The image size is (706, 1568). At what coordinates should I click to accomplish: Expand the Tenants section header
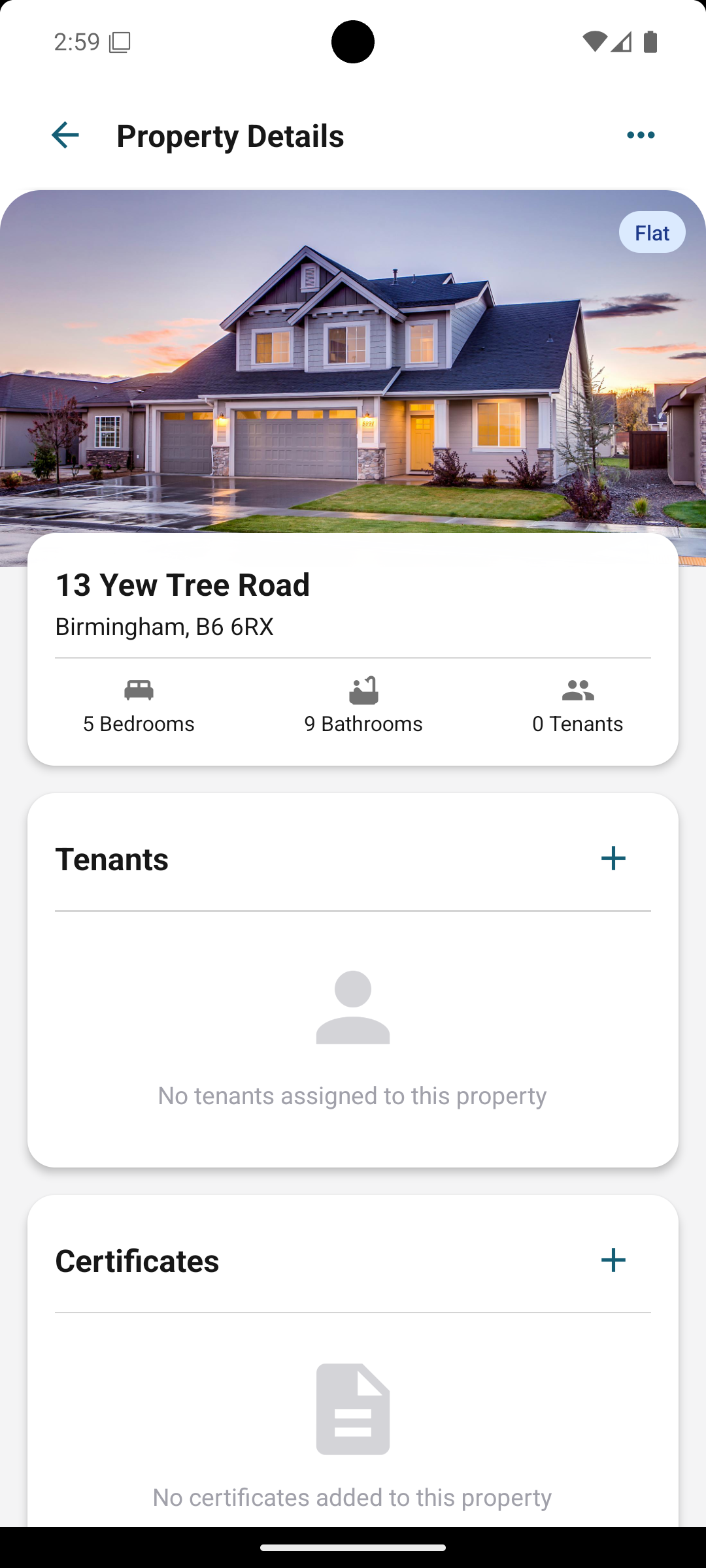click(112, 859)
